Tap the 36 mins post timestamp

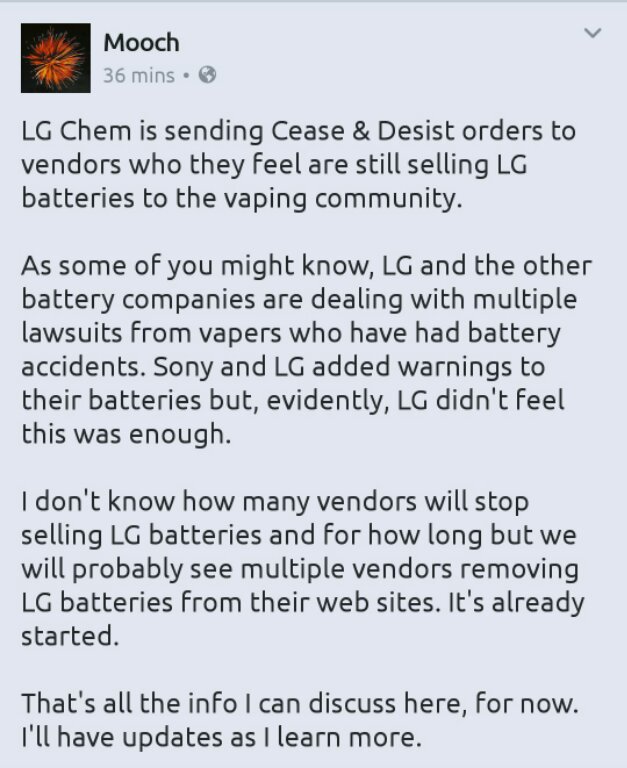point(138,75)
